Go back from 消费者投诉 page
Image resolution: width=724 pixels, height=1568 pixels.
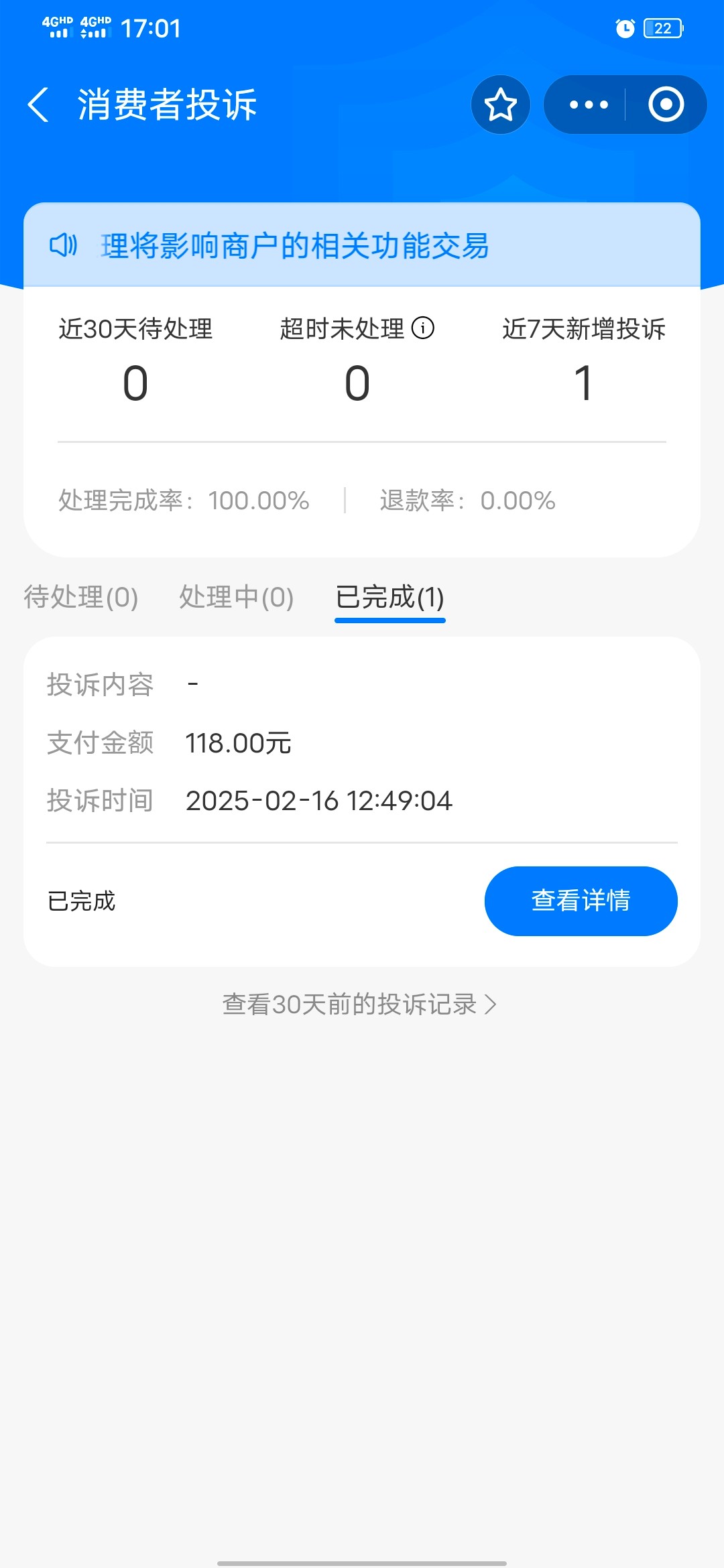(38, 105)
